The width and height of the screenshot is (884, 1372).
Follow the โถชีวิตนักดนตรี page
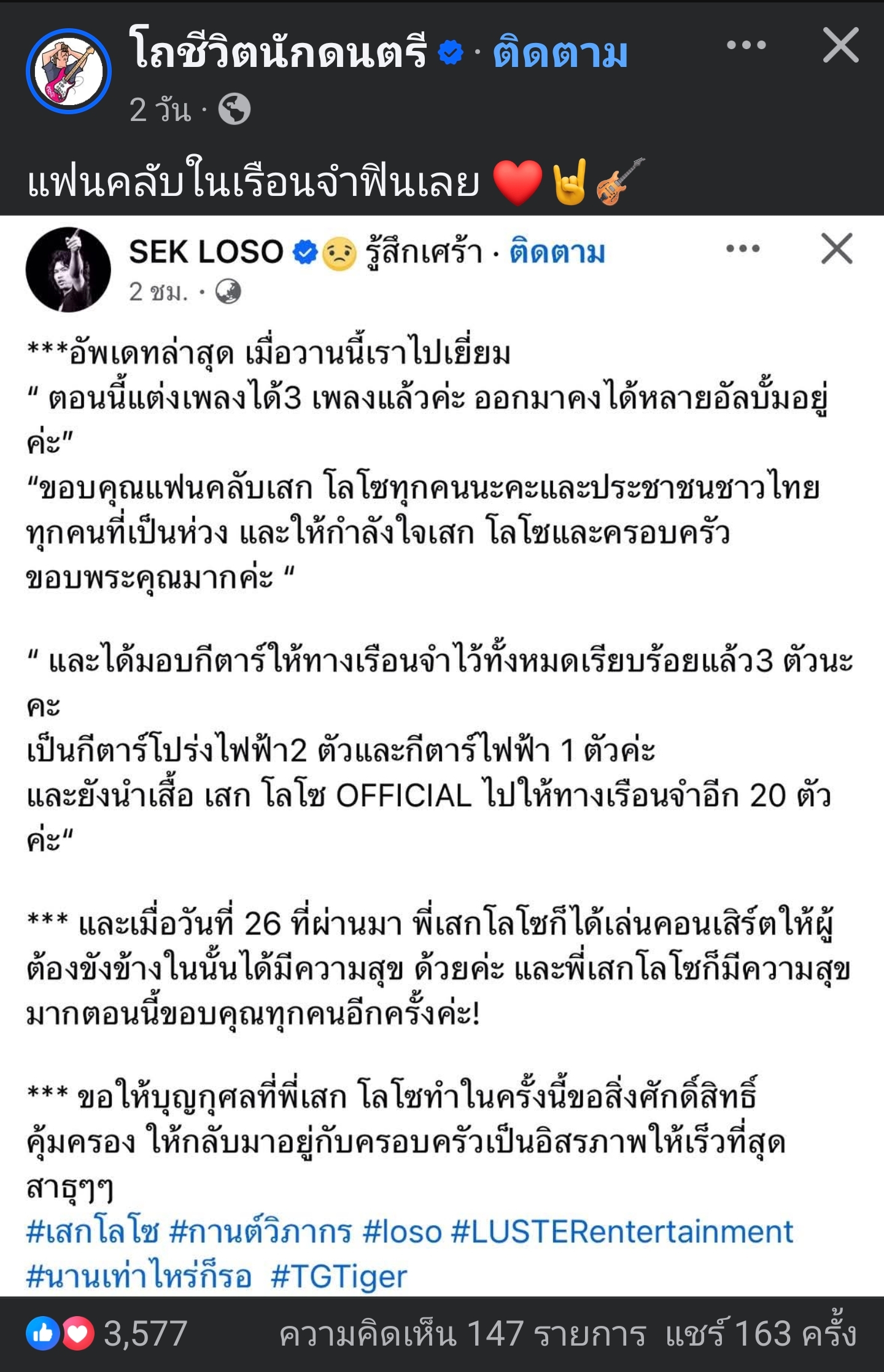560,53
